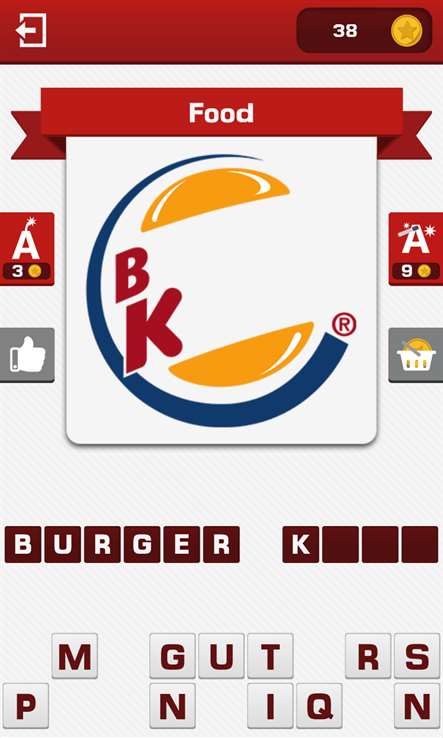Select the letter G tile
The image size is (443, 738).
[x=172, y=656]
